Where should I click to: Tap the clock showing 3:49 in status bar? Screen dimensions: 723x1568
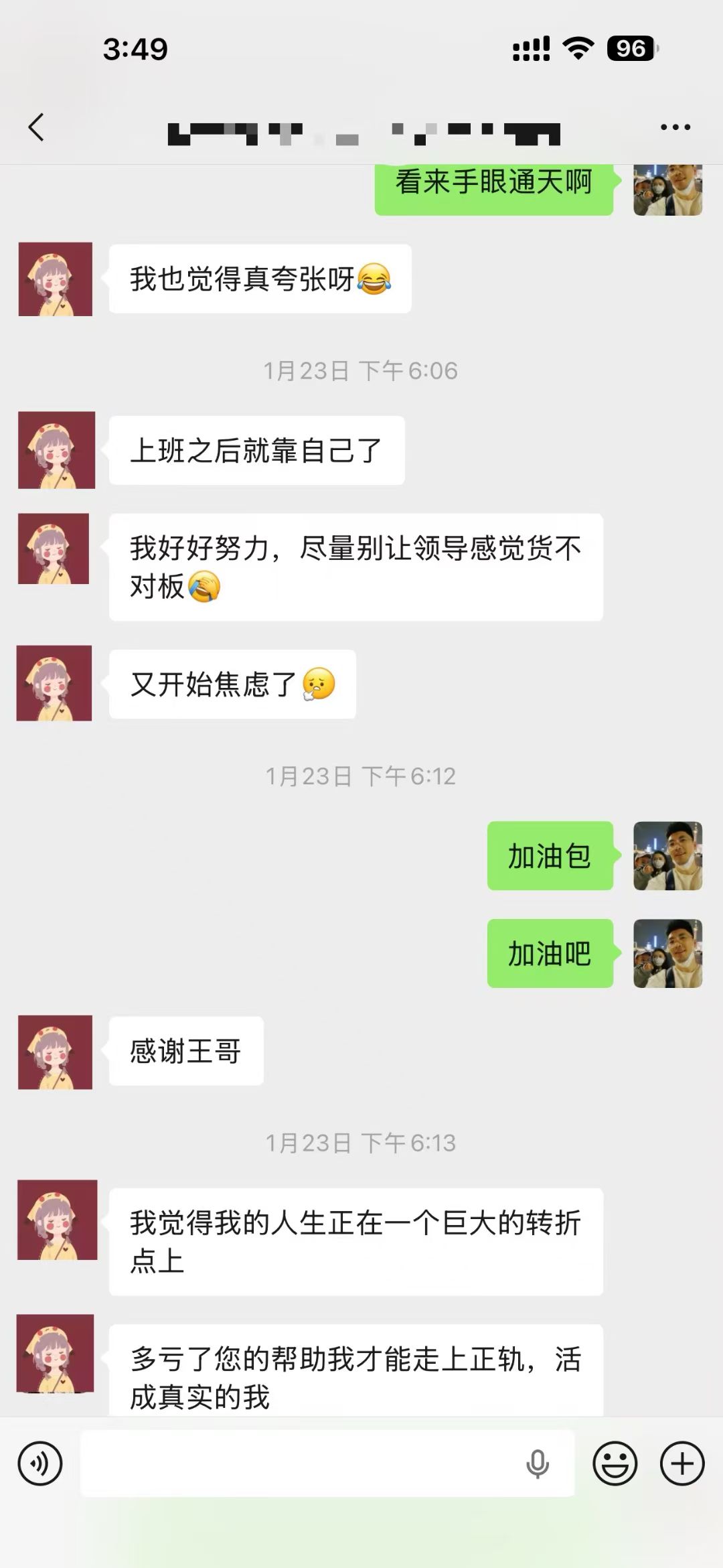coord(136,48)
